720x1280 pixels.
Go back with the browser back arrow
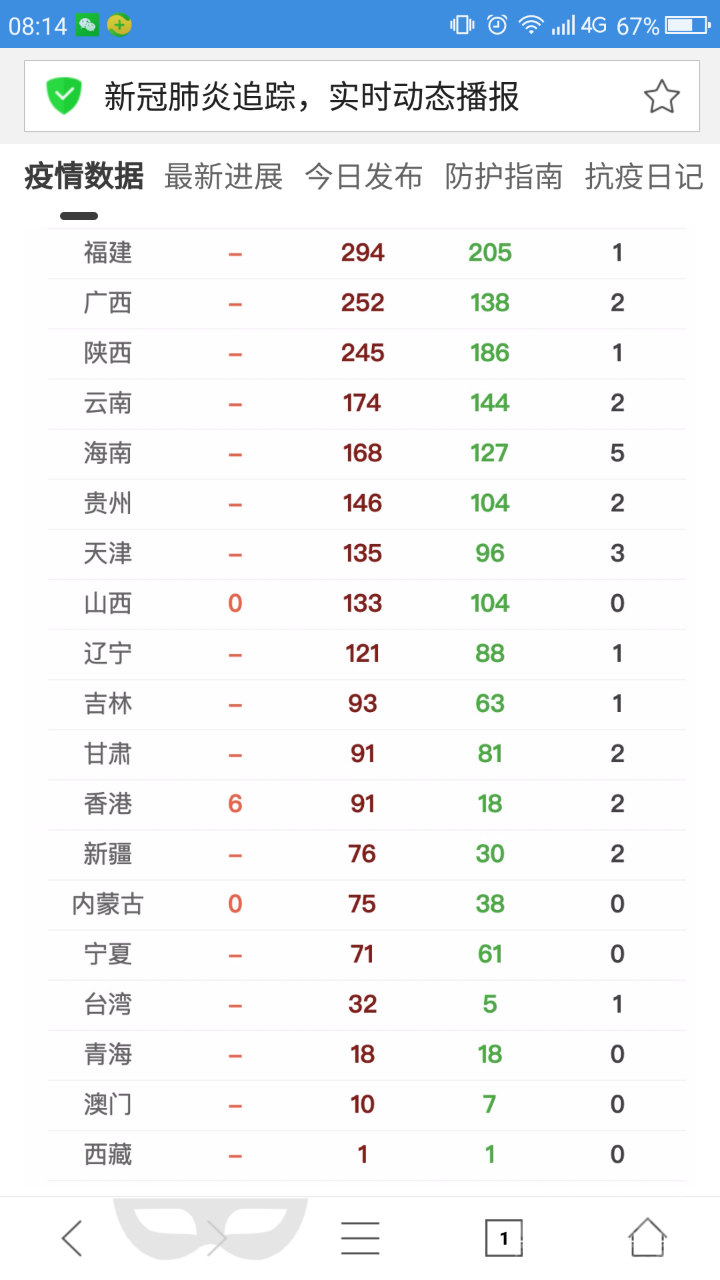tap(72, 1238)
